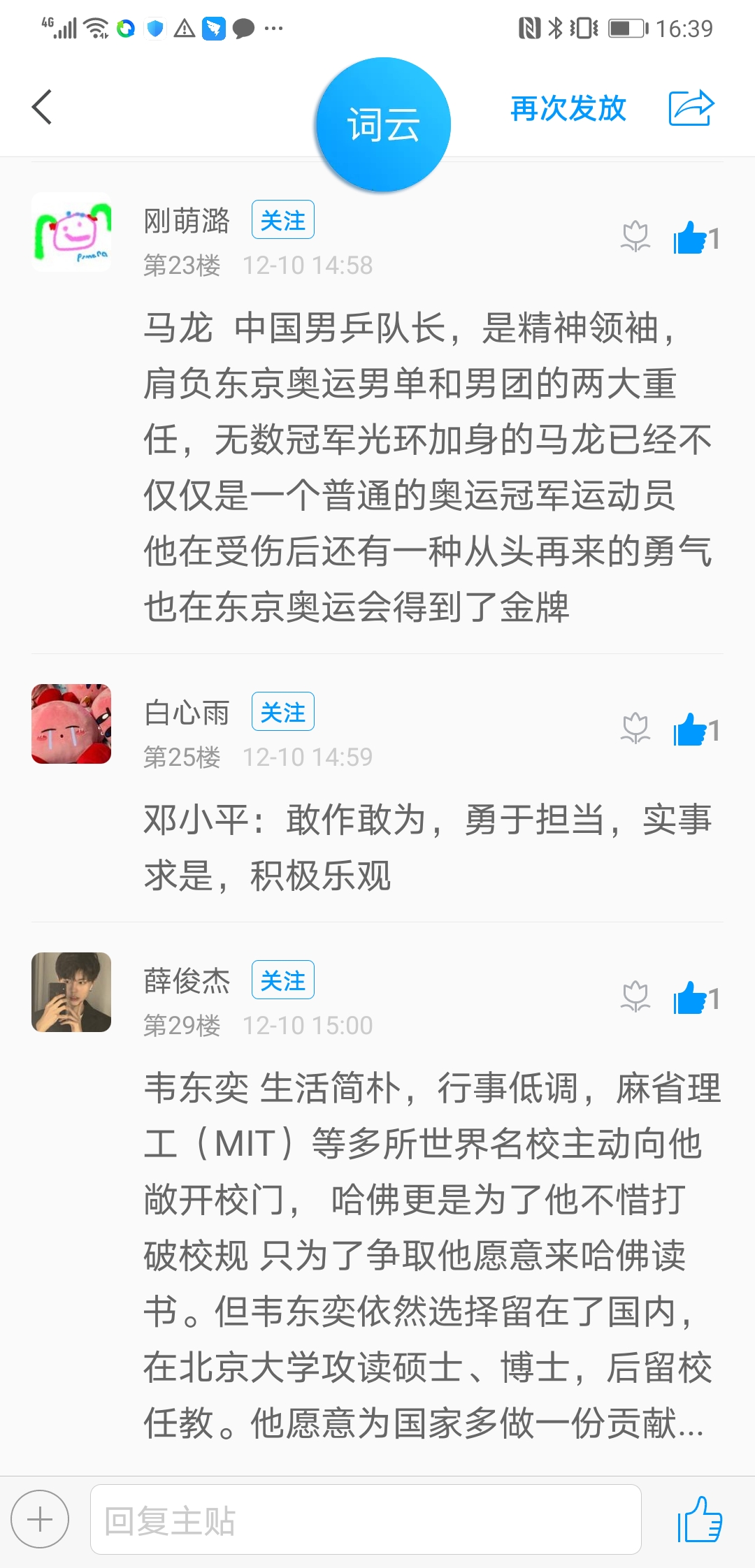Give a flower to 刚萌潞's reply
Image resolution: width=755 pixels, height=1568 pixels.
click(635, 238)
